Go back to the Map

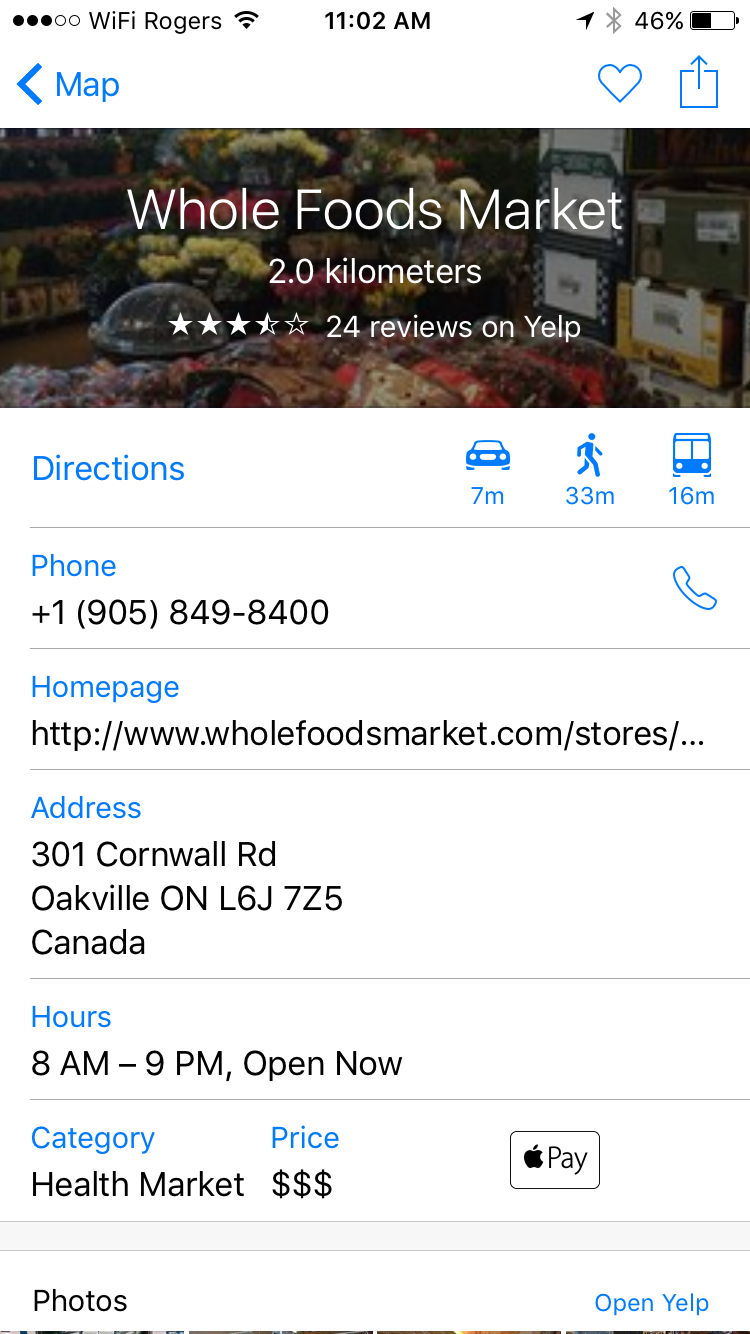(68, 85)
